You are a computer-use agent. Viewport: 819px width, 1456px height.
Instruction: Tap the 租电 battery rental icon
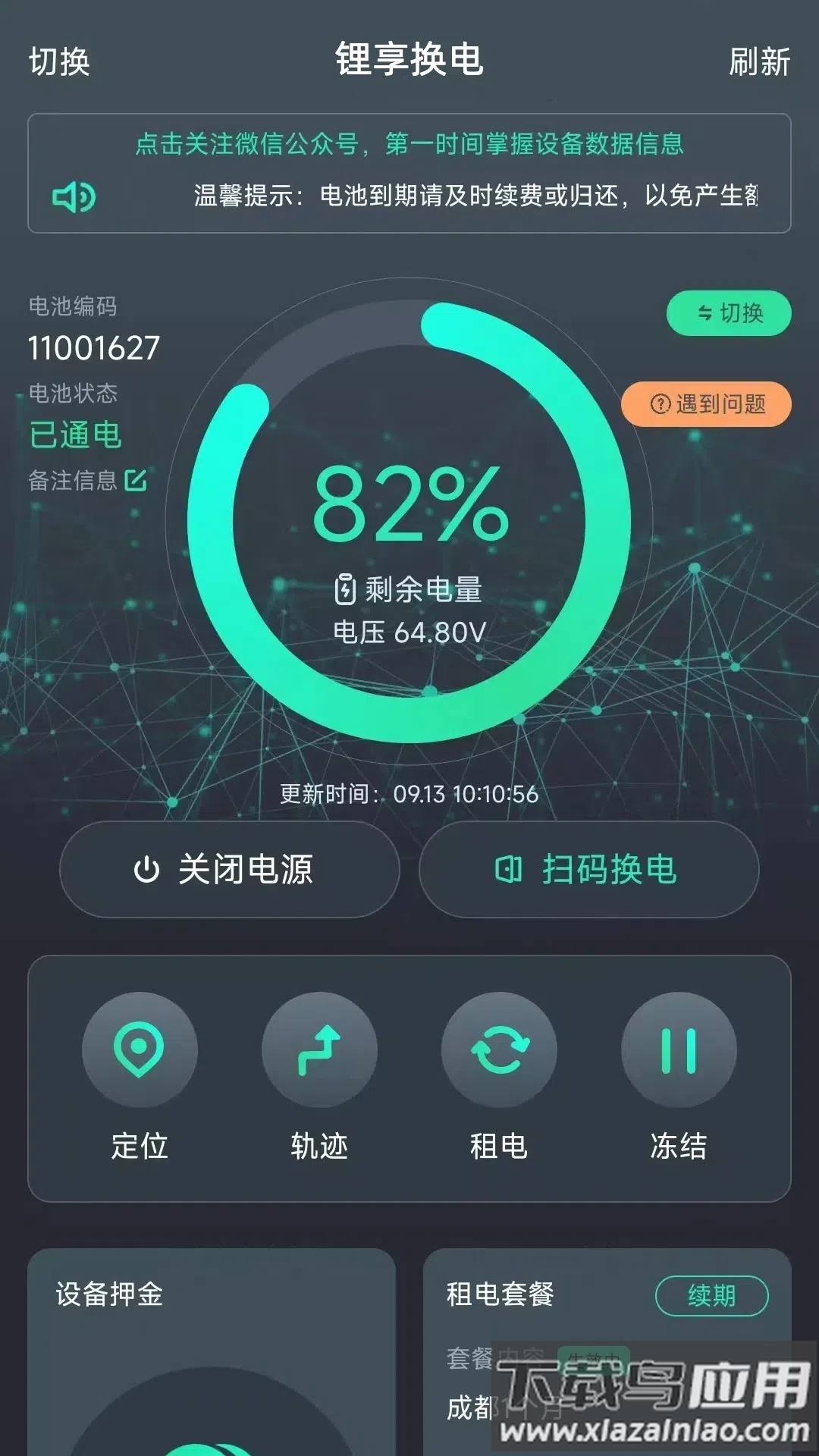499,1050
